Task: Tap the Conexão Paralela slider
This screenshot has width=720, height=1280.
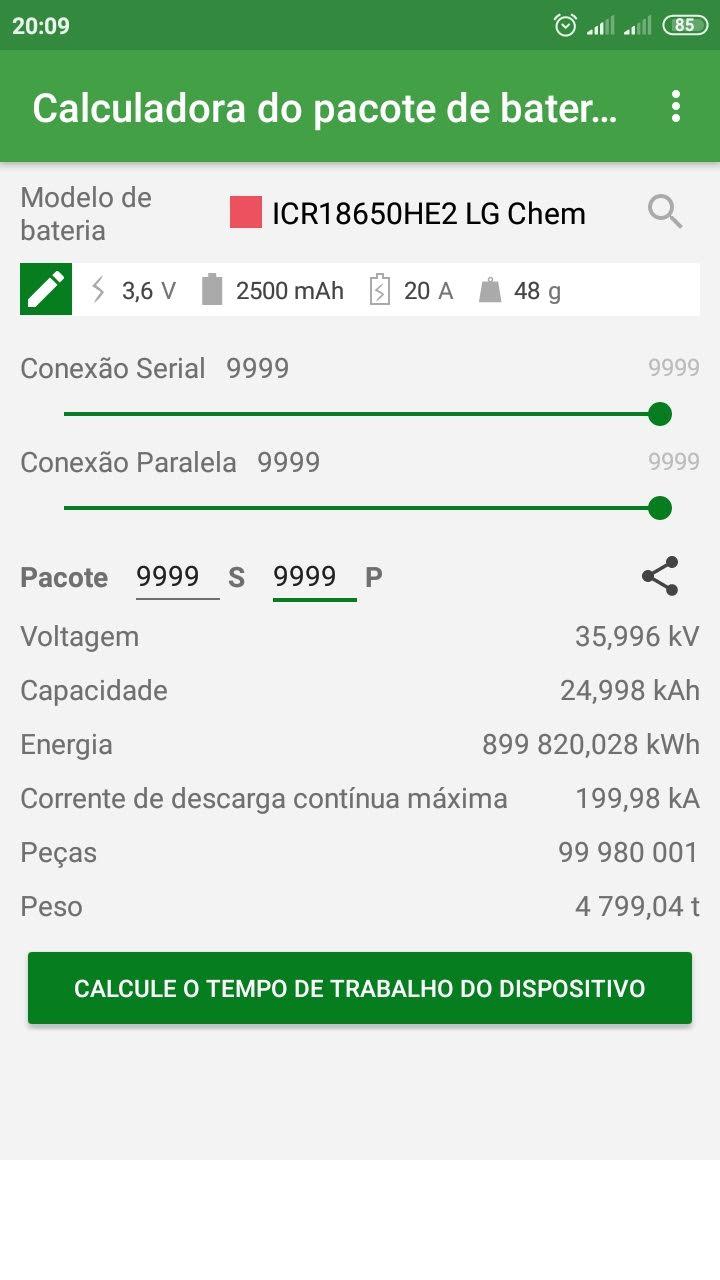Action: [362, 508]
